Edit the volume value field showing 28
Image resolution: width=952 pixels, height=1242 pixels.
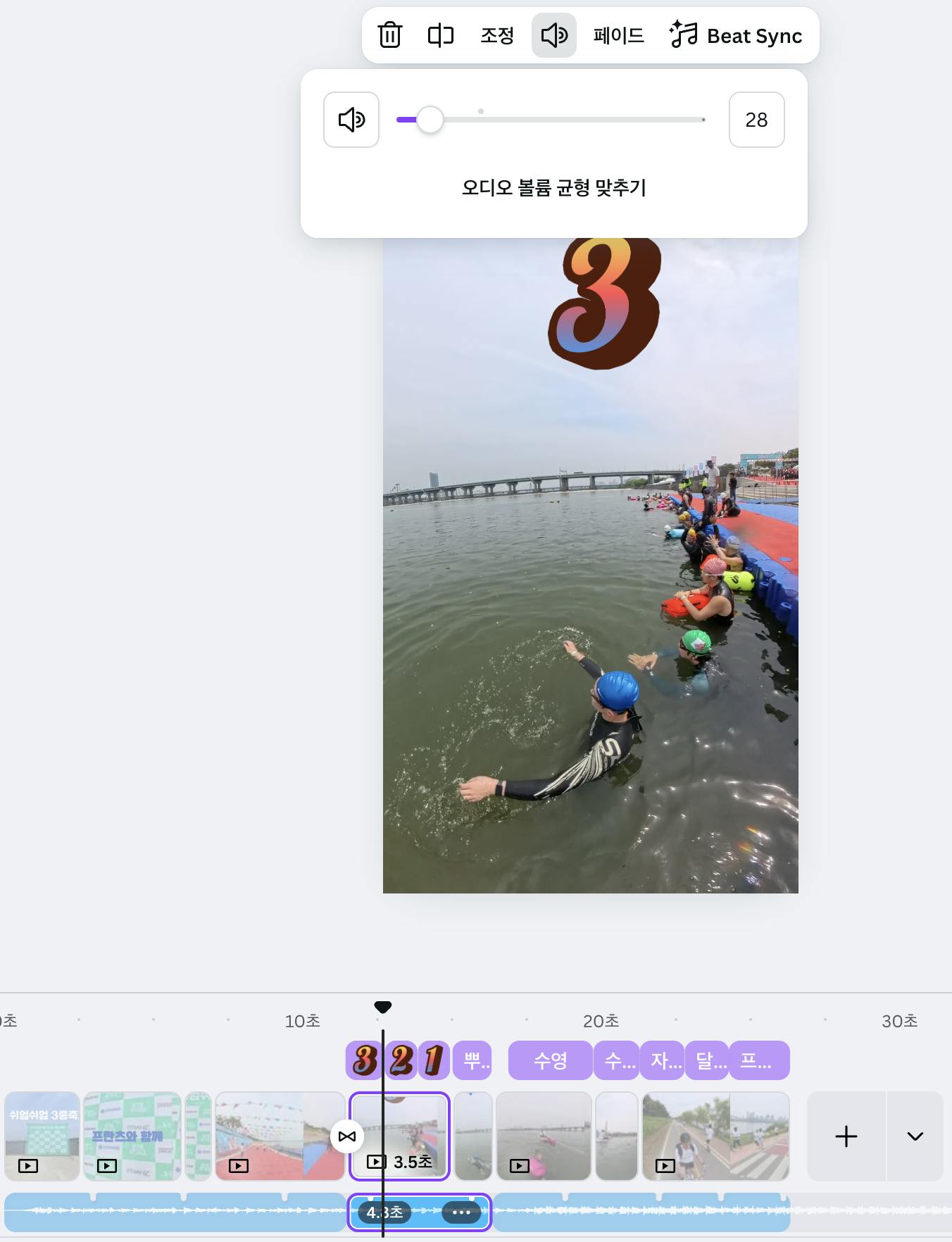tap(756, 120)
